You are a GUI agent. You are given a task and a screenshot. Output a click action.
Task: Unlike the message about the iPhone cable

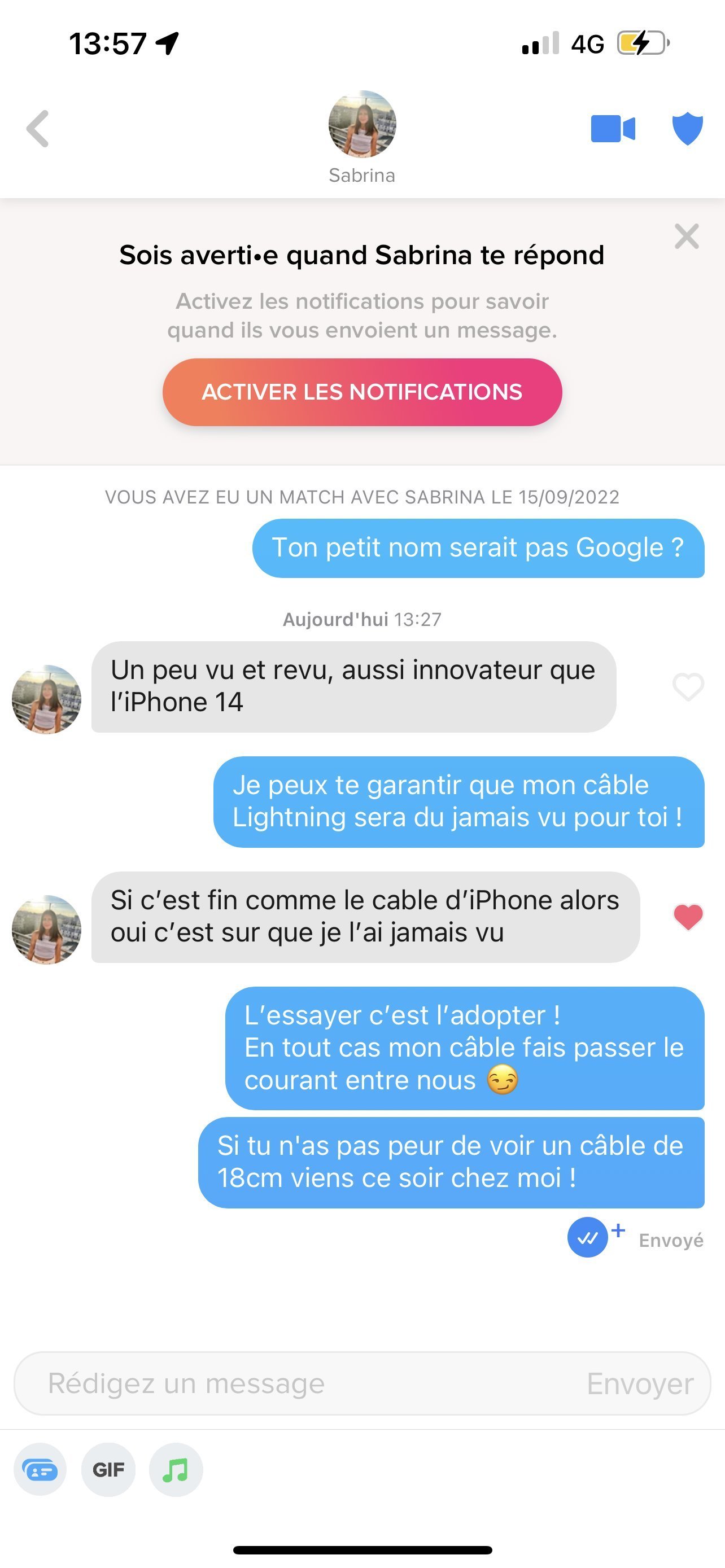688,917
